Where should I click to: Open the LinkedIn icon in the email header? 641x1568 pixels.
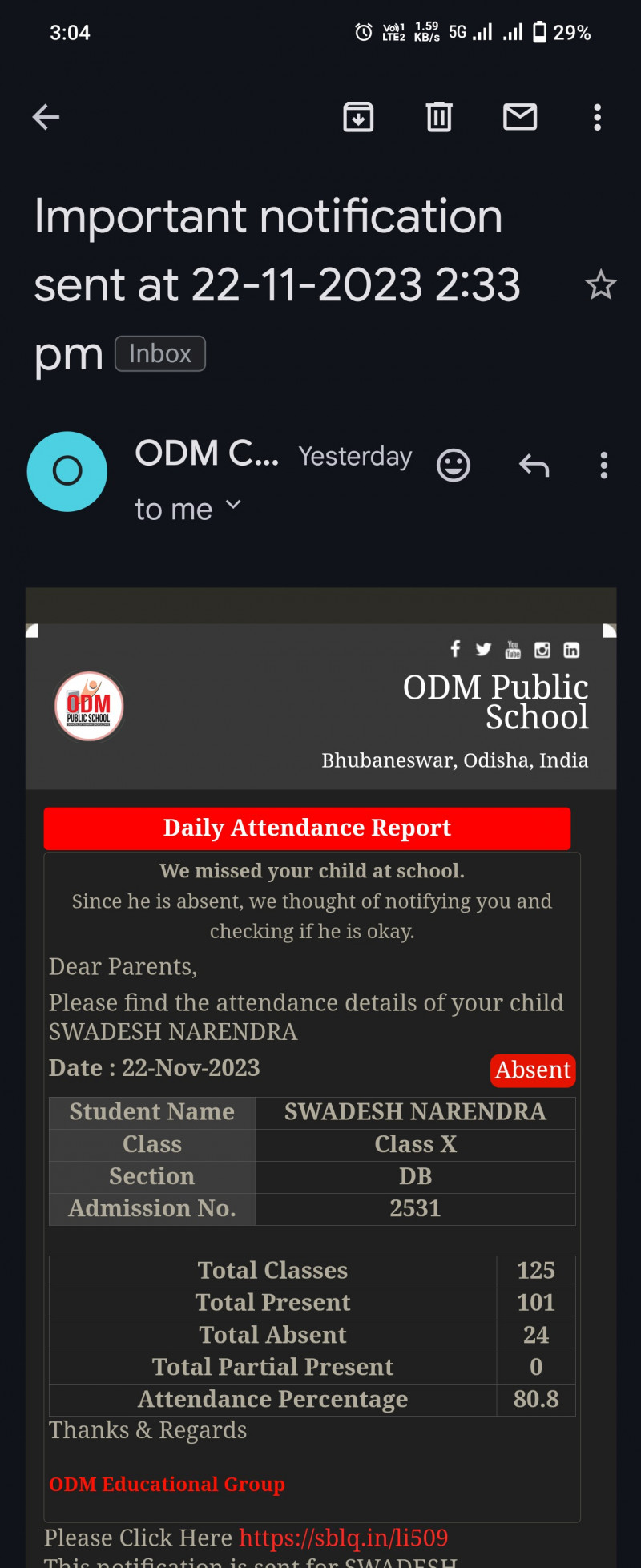(571, 650)
